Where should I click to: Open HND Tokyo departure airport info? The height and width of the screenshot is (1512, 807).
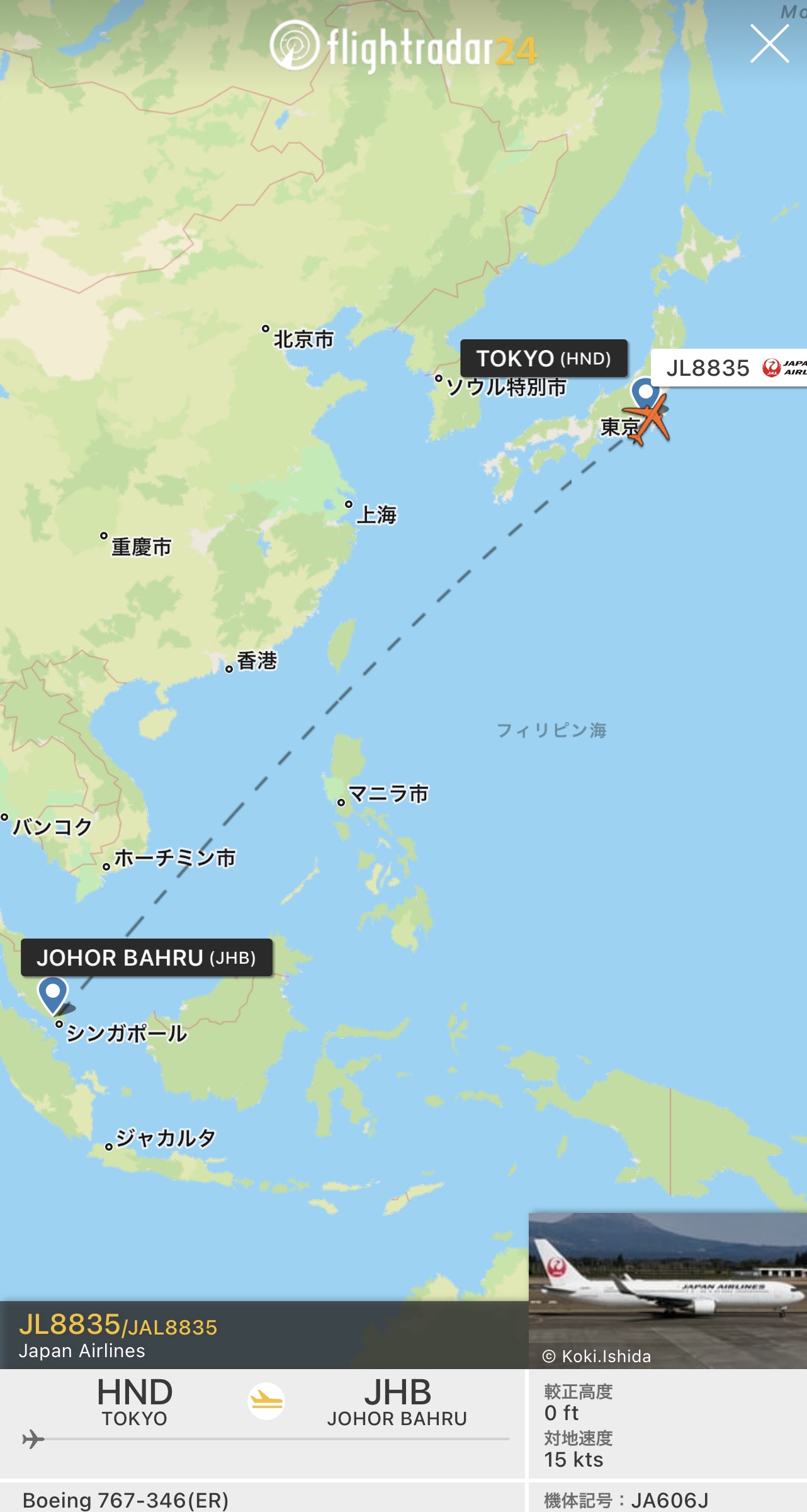click(x=135, y=1401)
